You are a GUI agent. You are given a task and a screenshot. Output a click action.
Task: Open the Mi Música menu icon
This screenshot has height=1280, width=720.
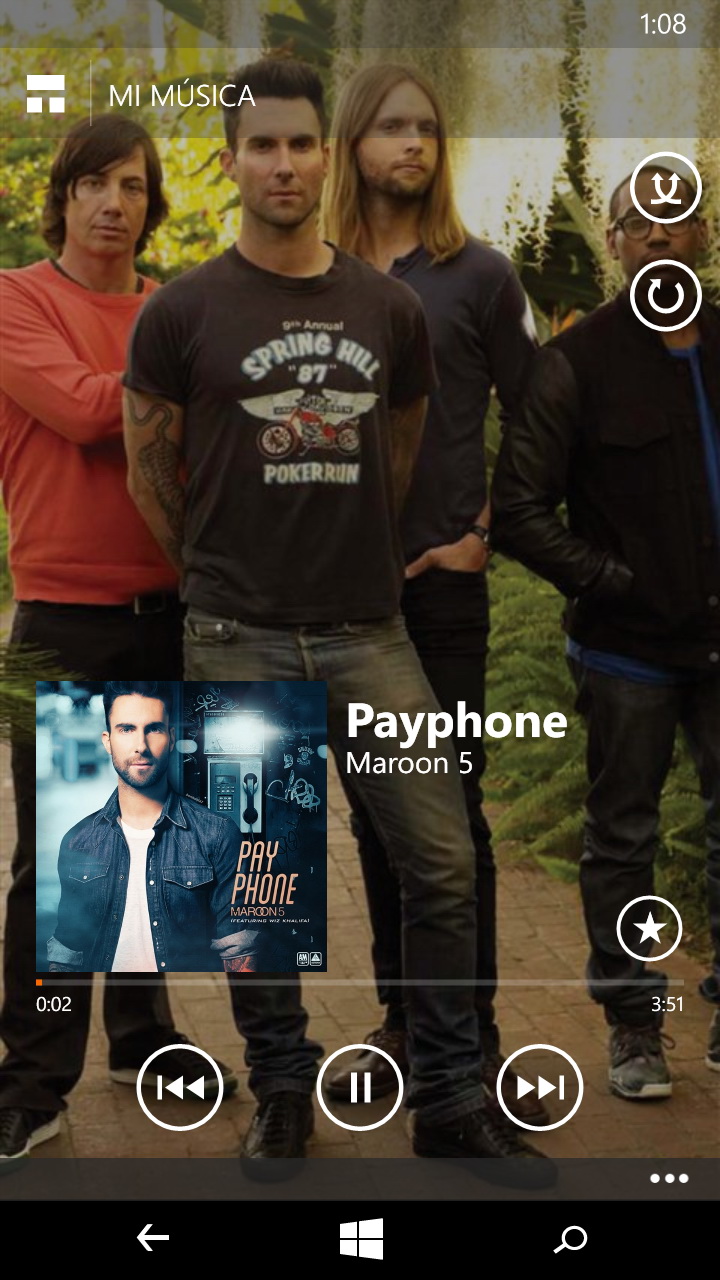click(46, 95)
